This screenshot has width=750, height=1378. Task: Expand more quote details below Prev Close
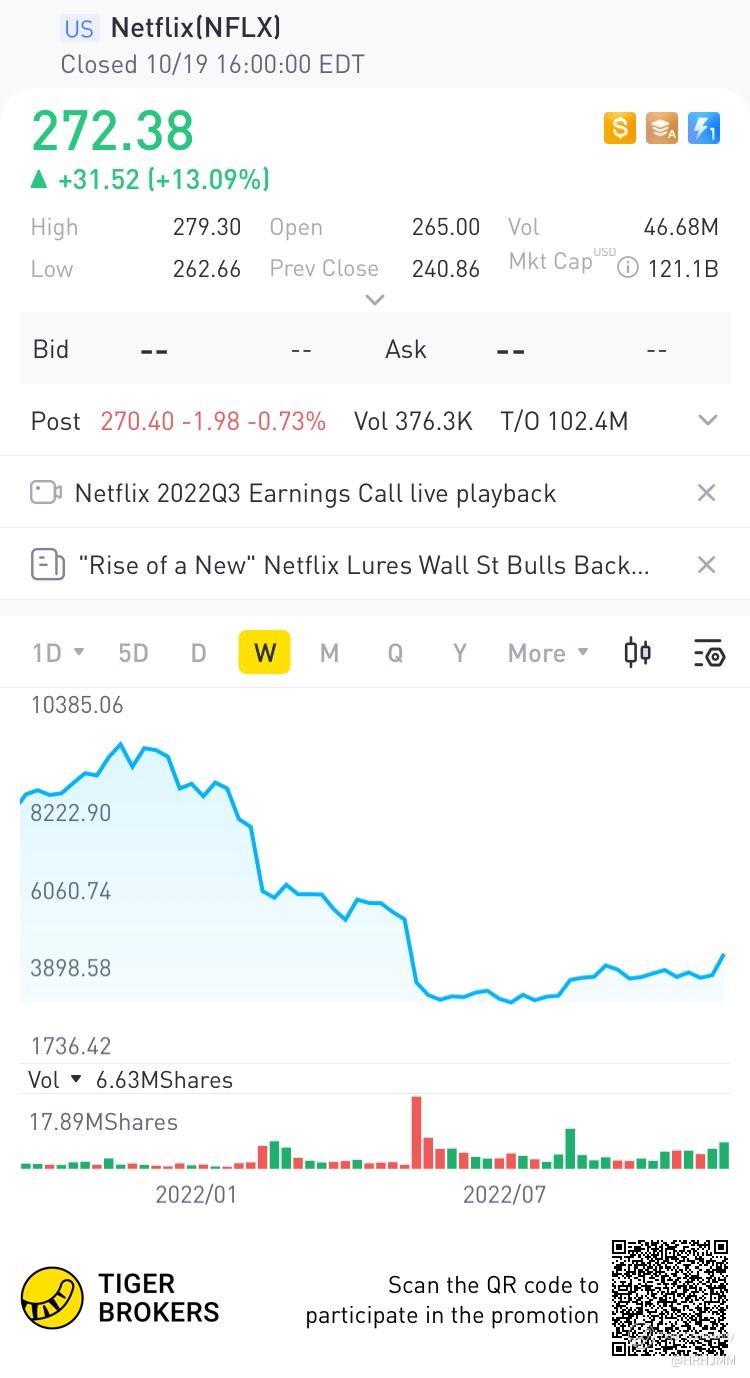(375, 300)
